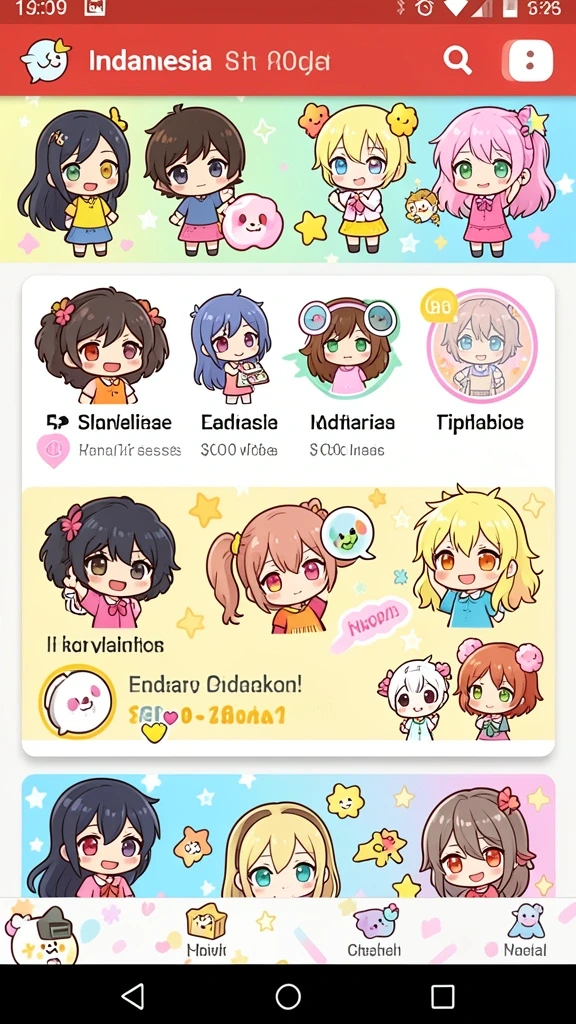Open the top banner with four chibi characters
The height and width of the screenshot is (1024, 576).
(x=288, y=179)
